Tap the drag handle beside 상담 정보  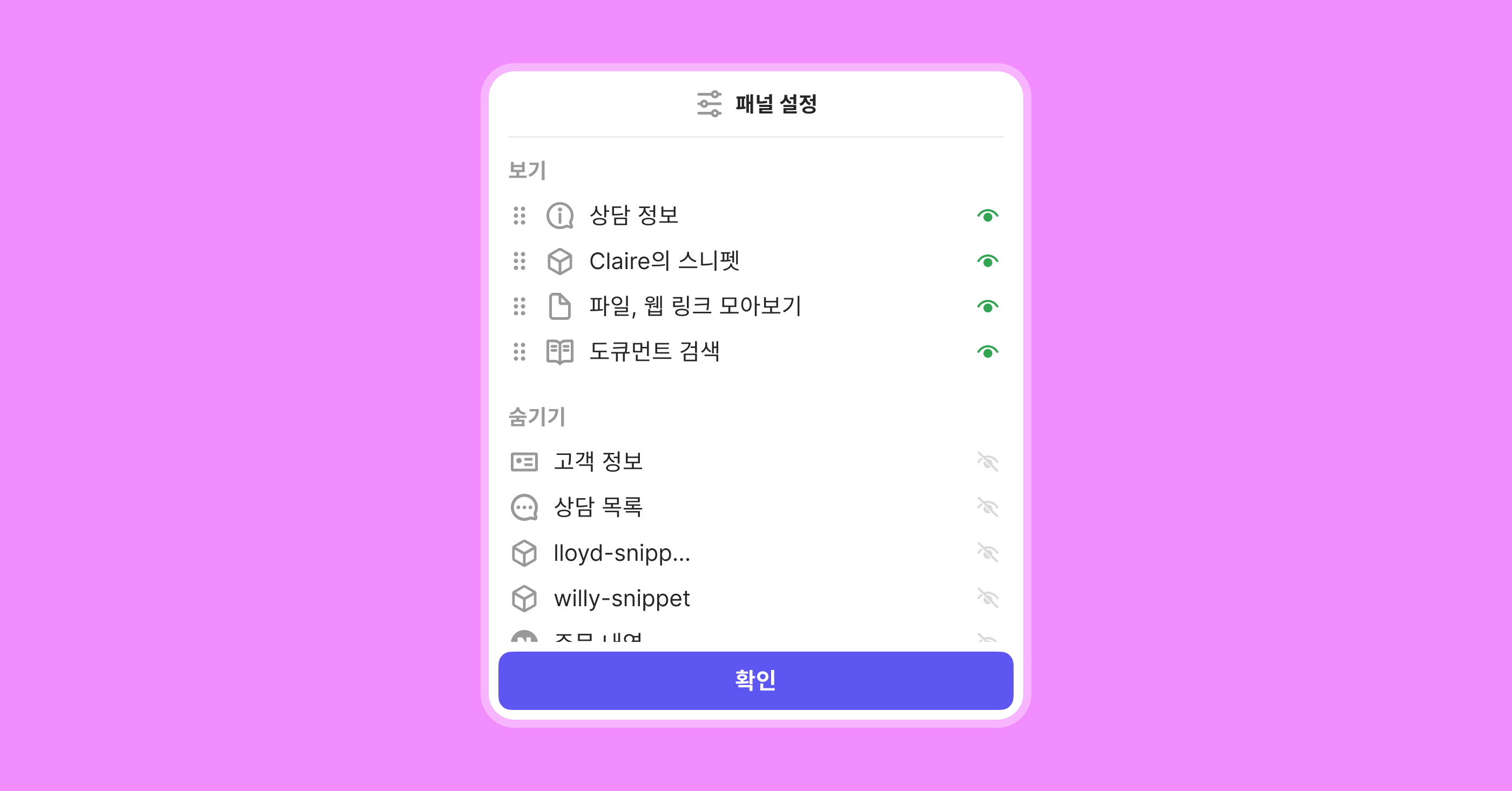519,216
